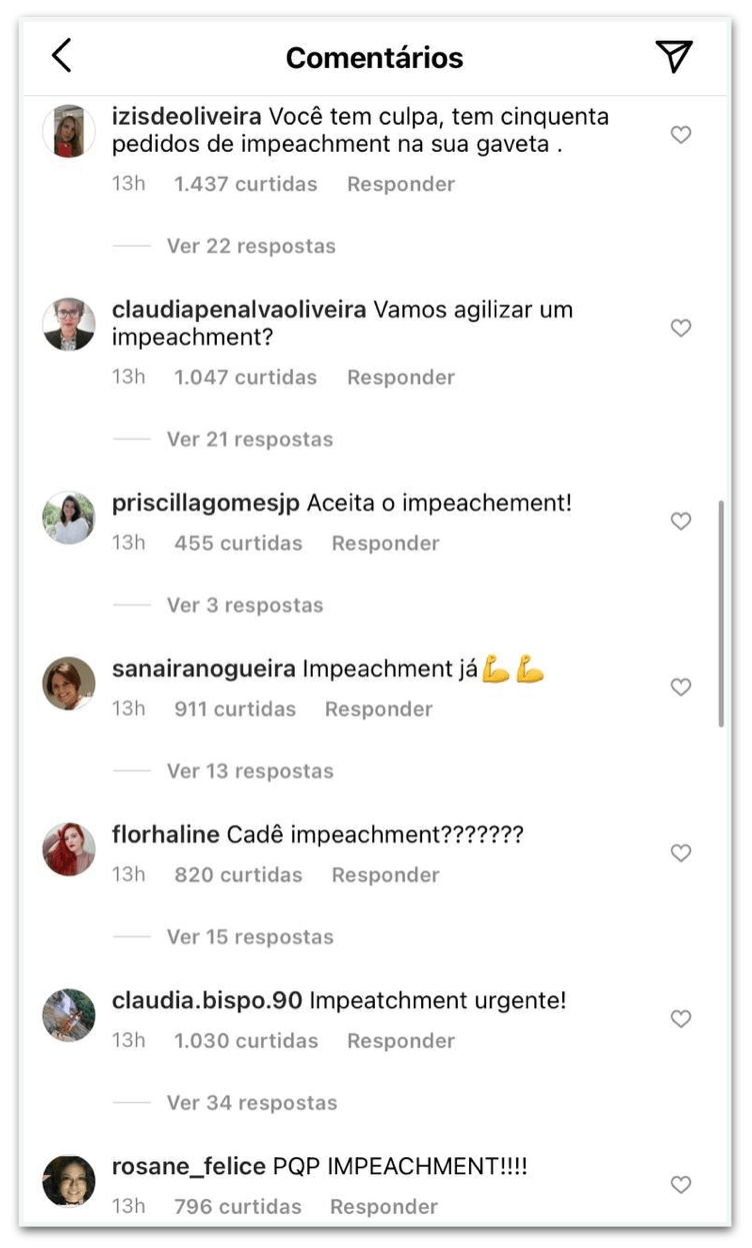Image resolution: width=752 pixels, height=1248 pixels.
Task: Expand Ver 3 respostas
Action: (x=245, y=605)
